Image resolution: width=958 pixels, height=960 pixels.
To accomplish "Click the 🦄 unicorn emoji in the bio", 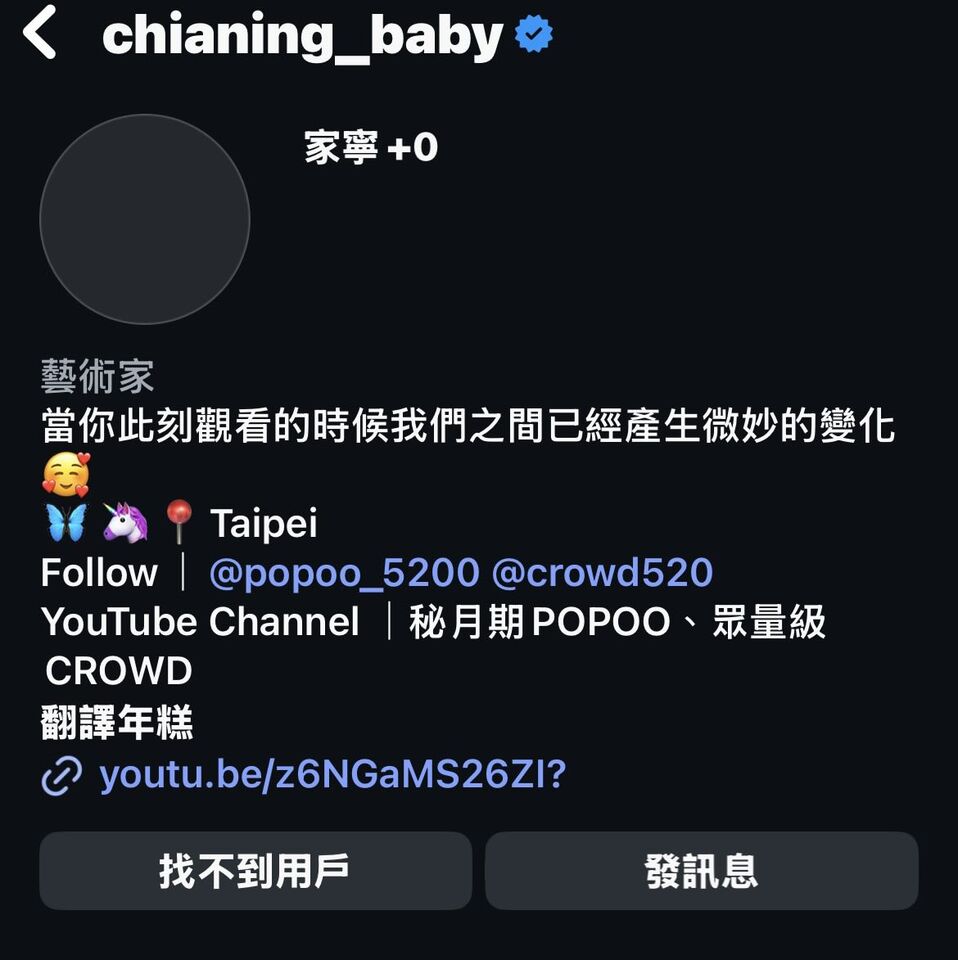I will click(124, 521).
